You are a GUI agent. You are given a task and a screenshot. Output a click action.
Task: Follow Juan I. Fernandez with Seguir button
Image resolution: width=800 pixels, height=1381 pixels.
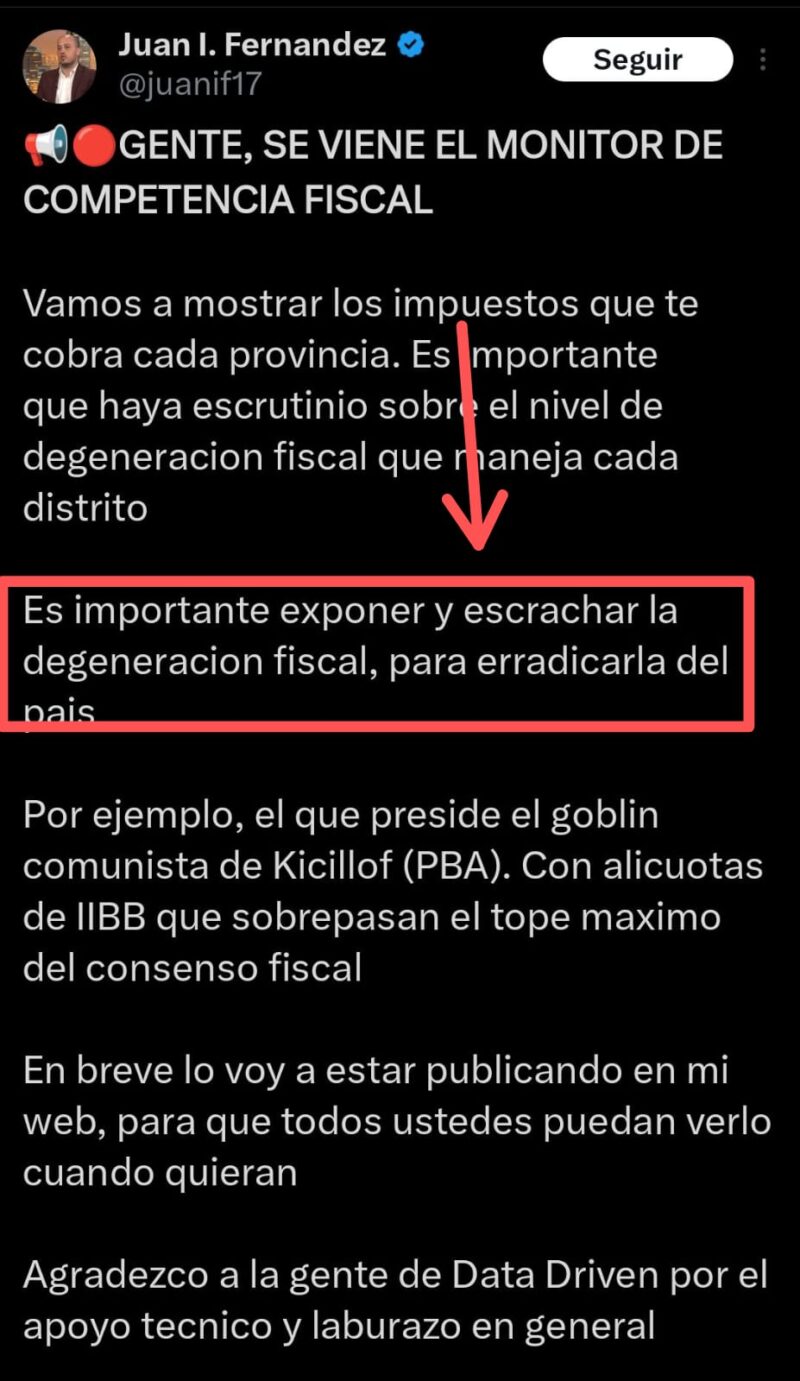(x=637, y=60)
